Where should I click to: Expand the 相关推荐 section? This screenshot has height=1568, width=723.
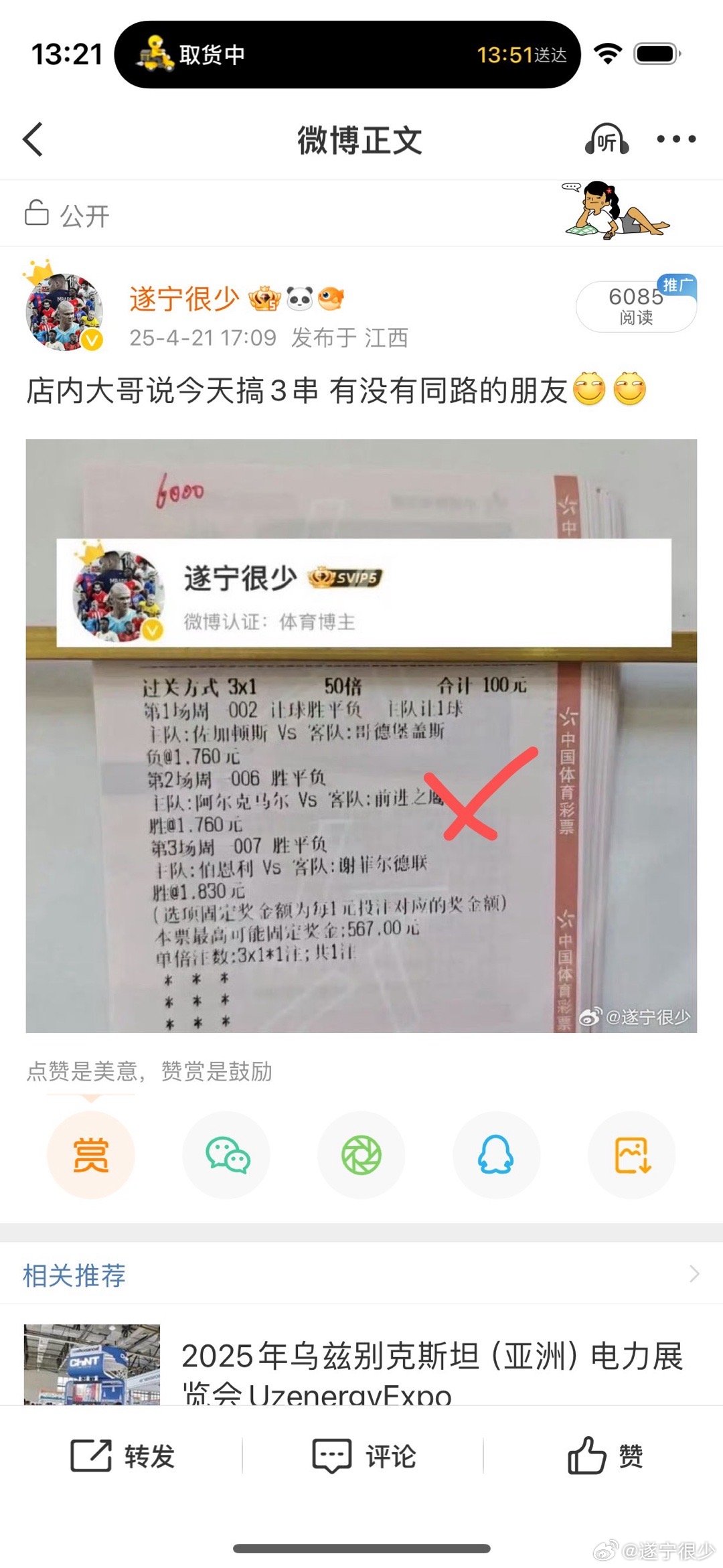click(694, 1274)
